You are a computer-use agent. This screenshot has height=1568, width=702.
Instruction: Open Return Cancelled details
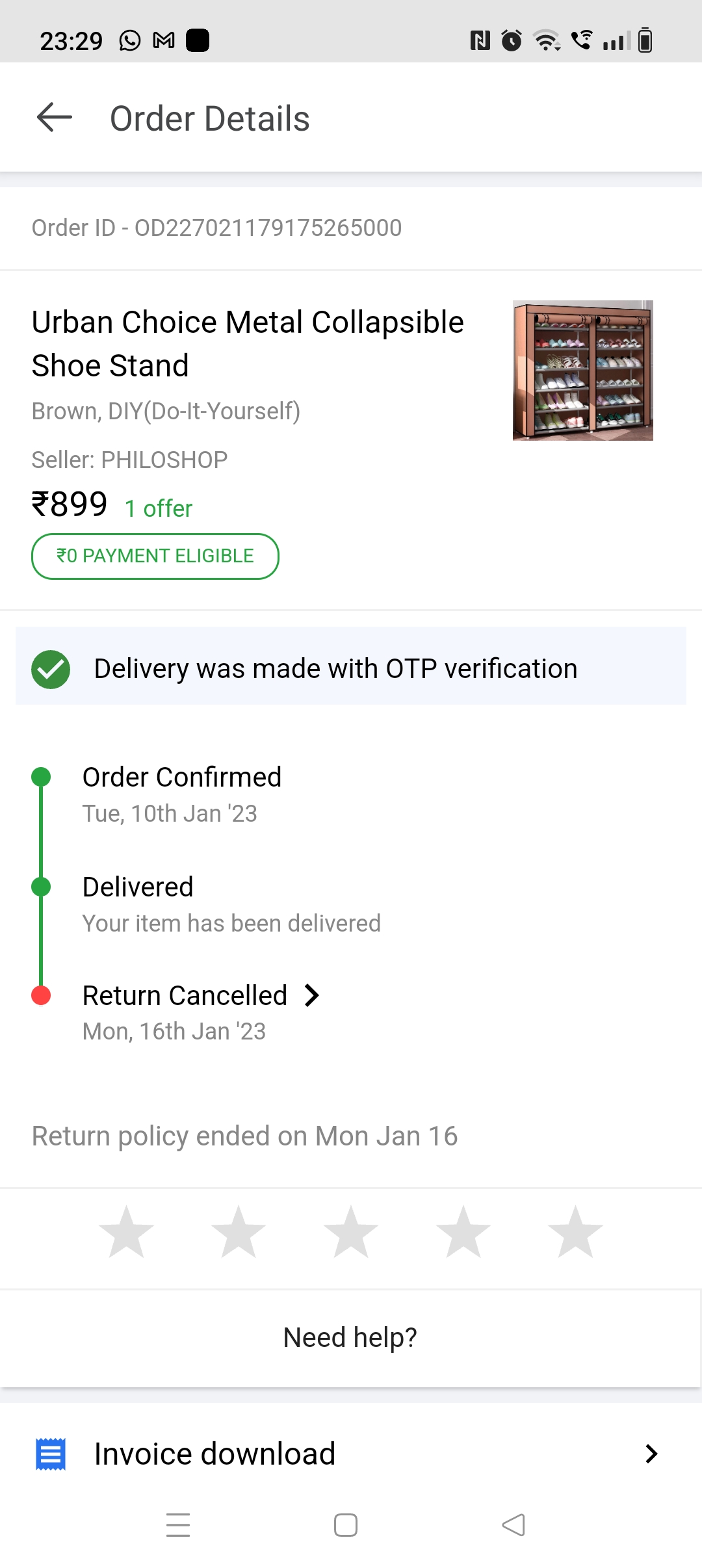tap(201, 995)
